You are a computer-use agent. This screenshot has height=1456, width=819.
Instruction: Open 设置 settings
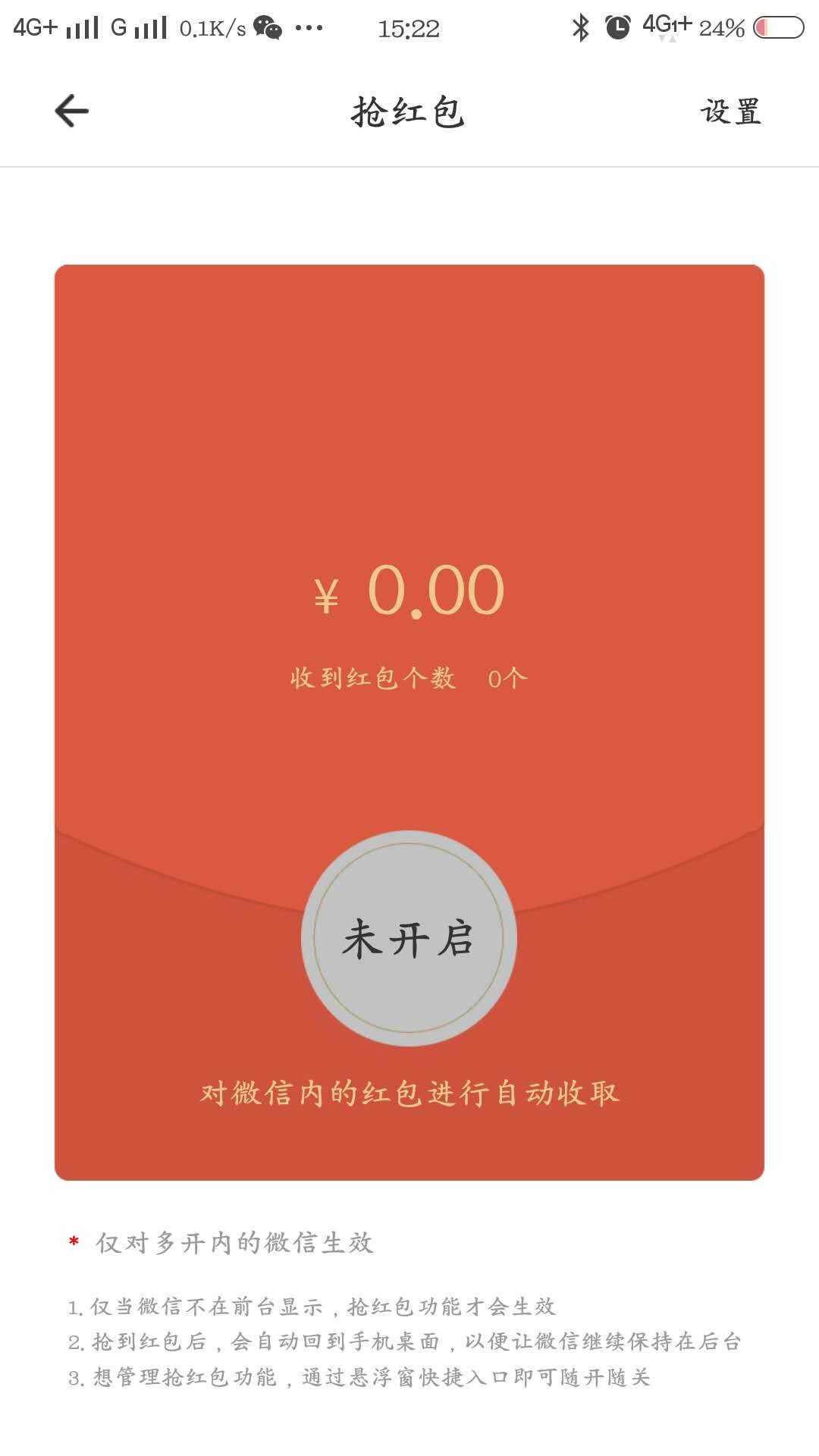[x=730, y=111]
